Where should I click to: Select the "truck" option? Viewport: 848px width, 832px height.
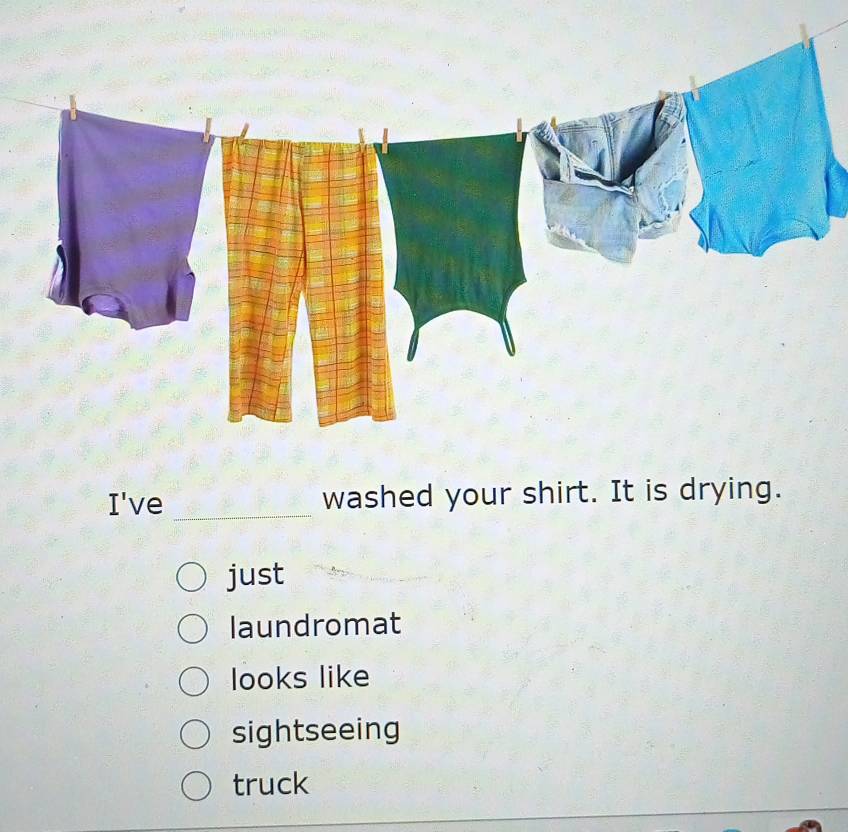tap(196, 787)
